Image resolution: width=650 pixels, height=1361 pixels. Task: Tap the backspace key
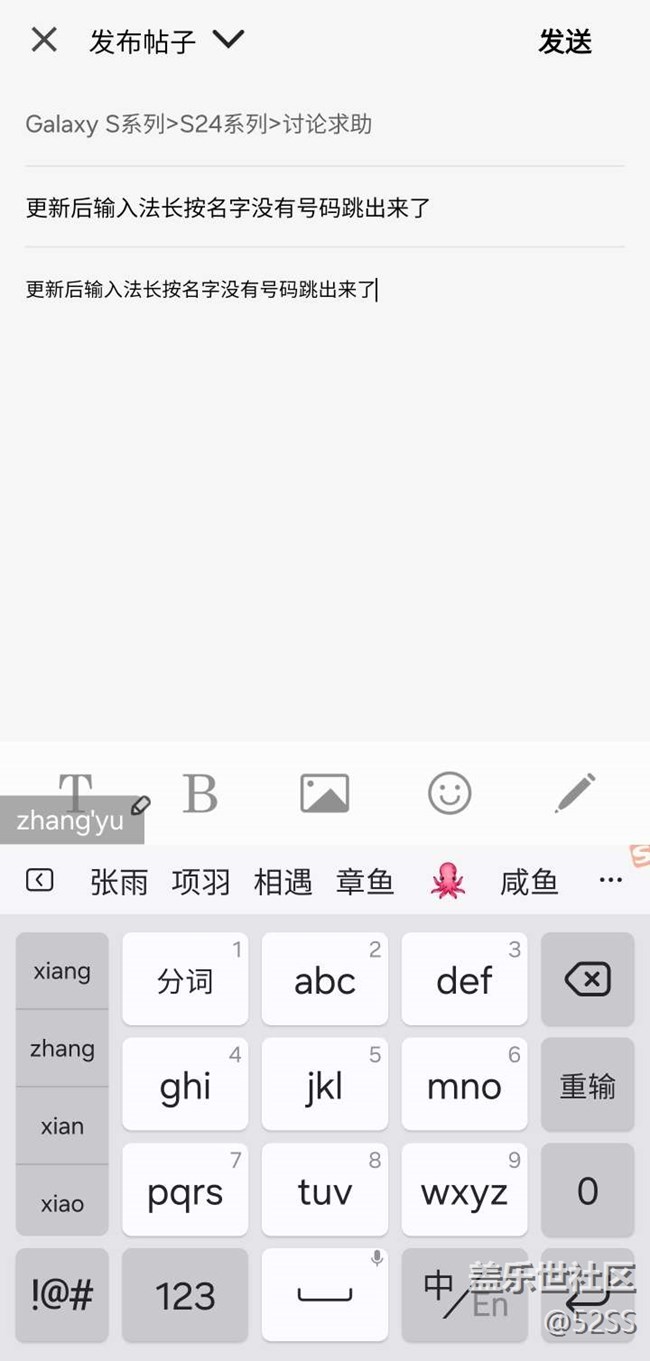pos(587,979)
